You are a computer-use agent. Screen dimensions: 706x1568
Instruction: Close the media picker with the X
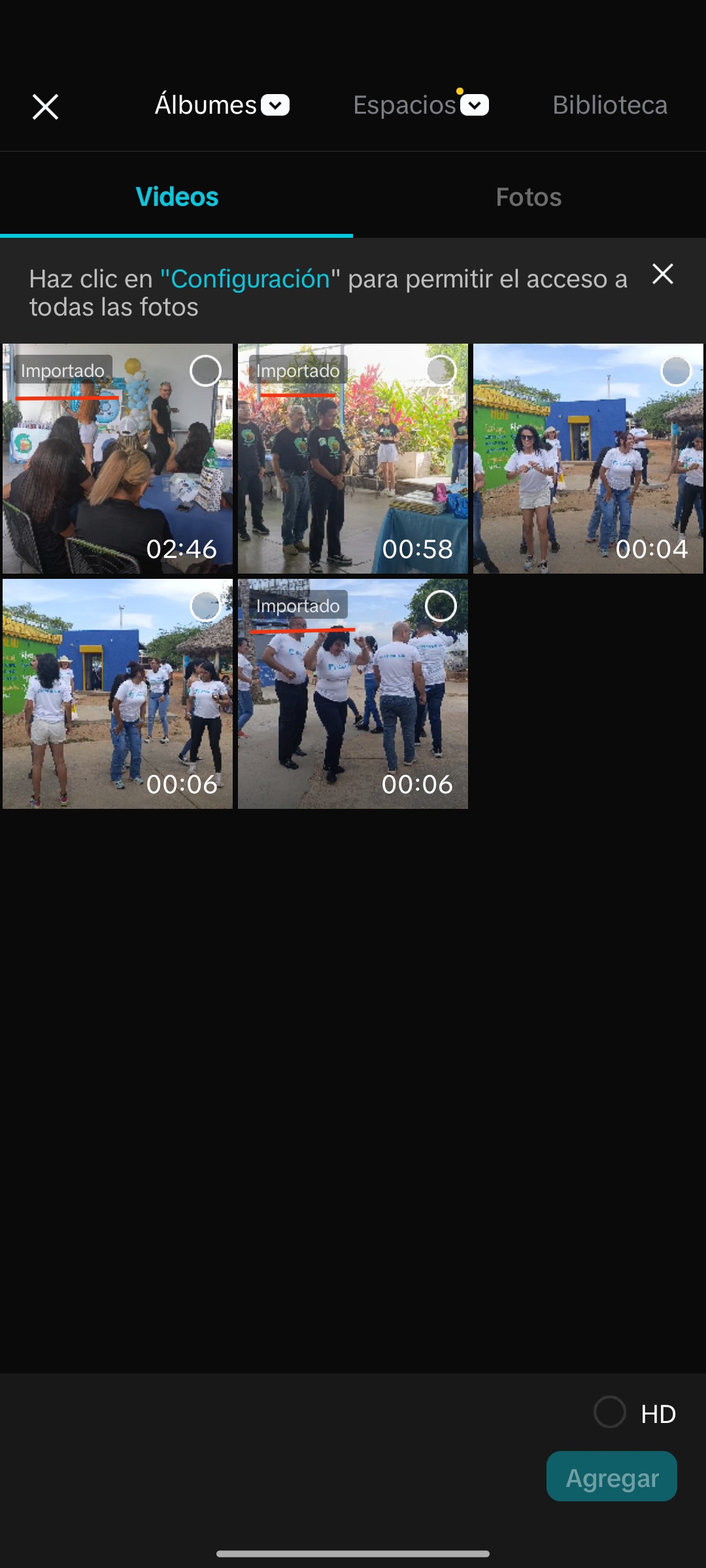(45, 106)
